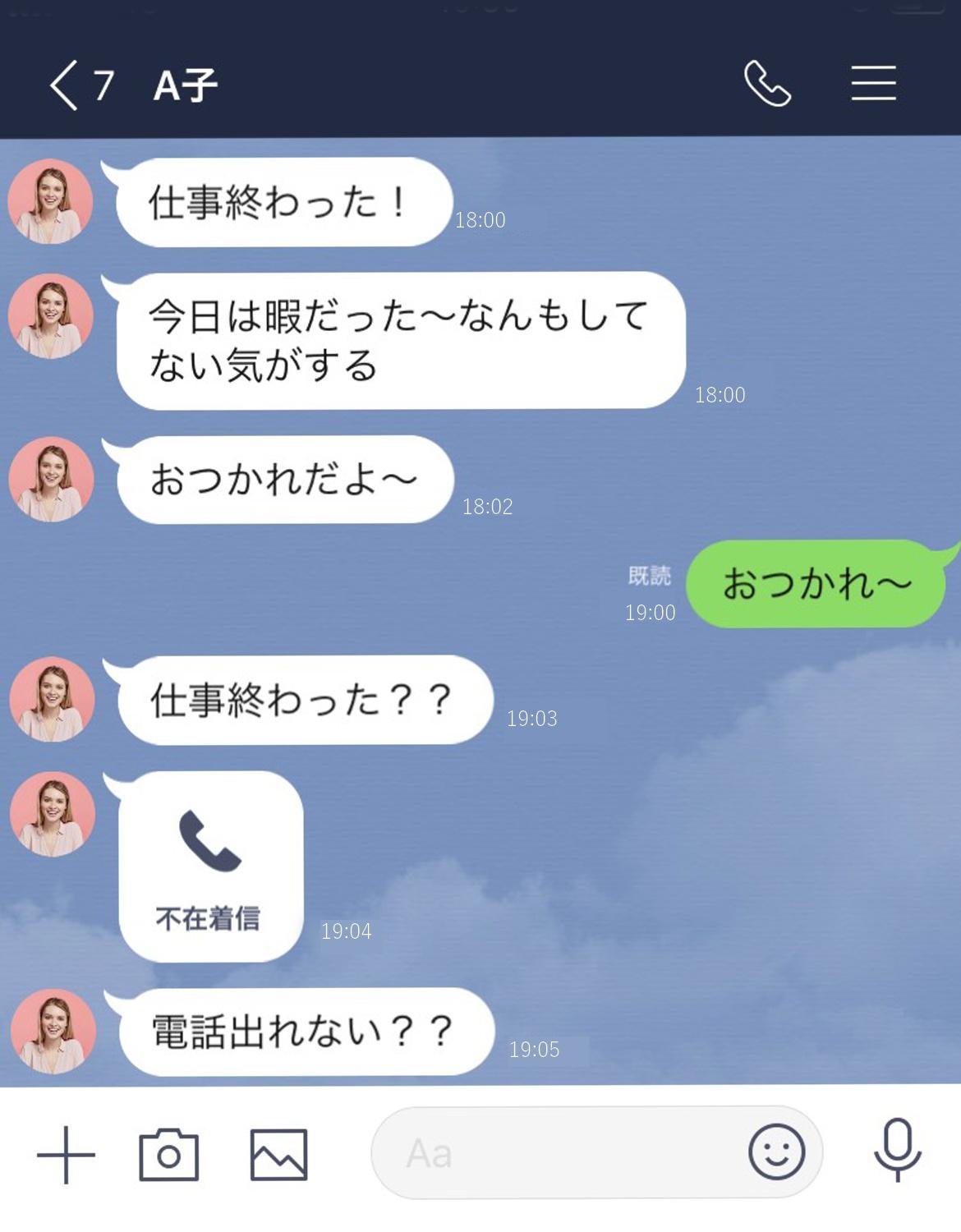Open A子's profile picture beside 仕事終わった！
Viewport: 961px width, 1232px height.
tap(50, 202)
